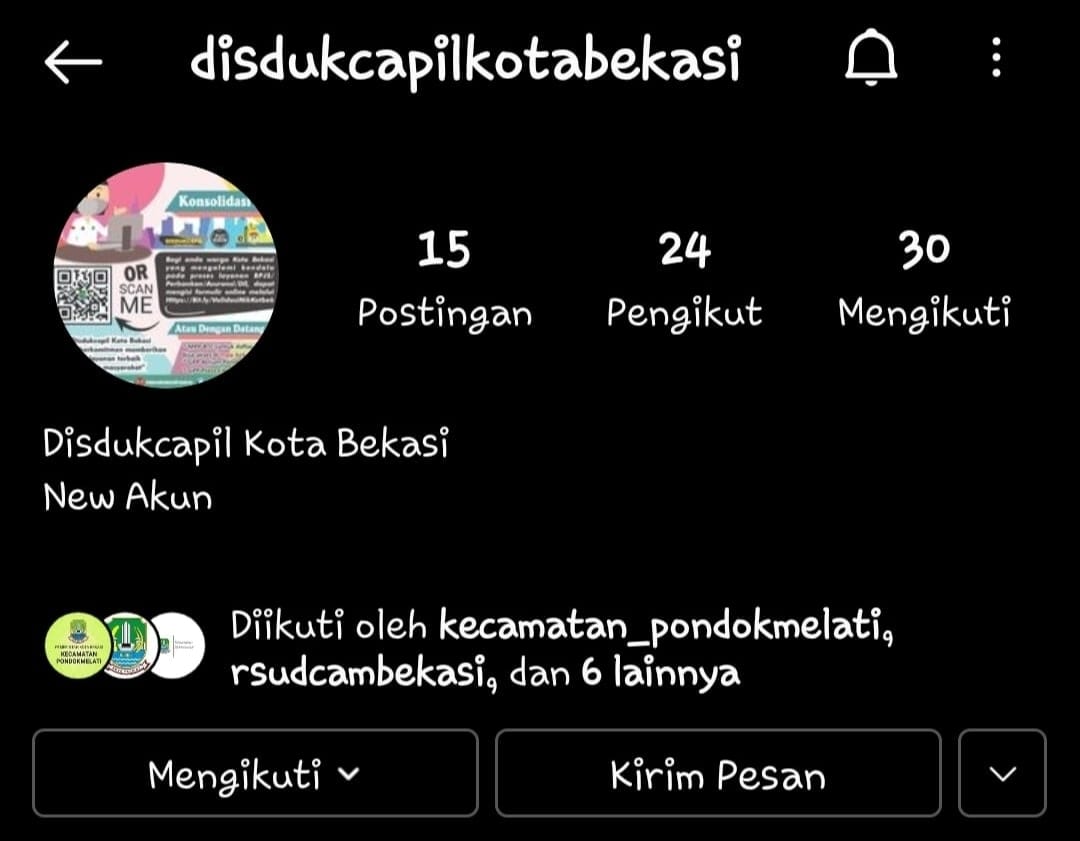Open the 15 Postingan list

tap(445, 279)
